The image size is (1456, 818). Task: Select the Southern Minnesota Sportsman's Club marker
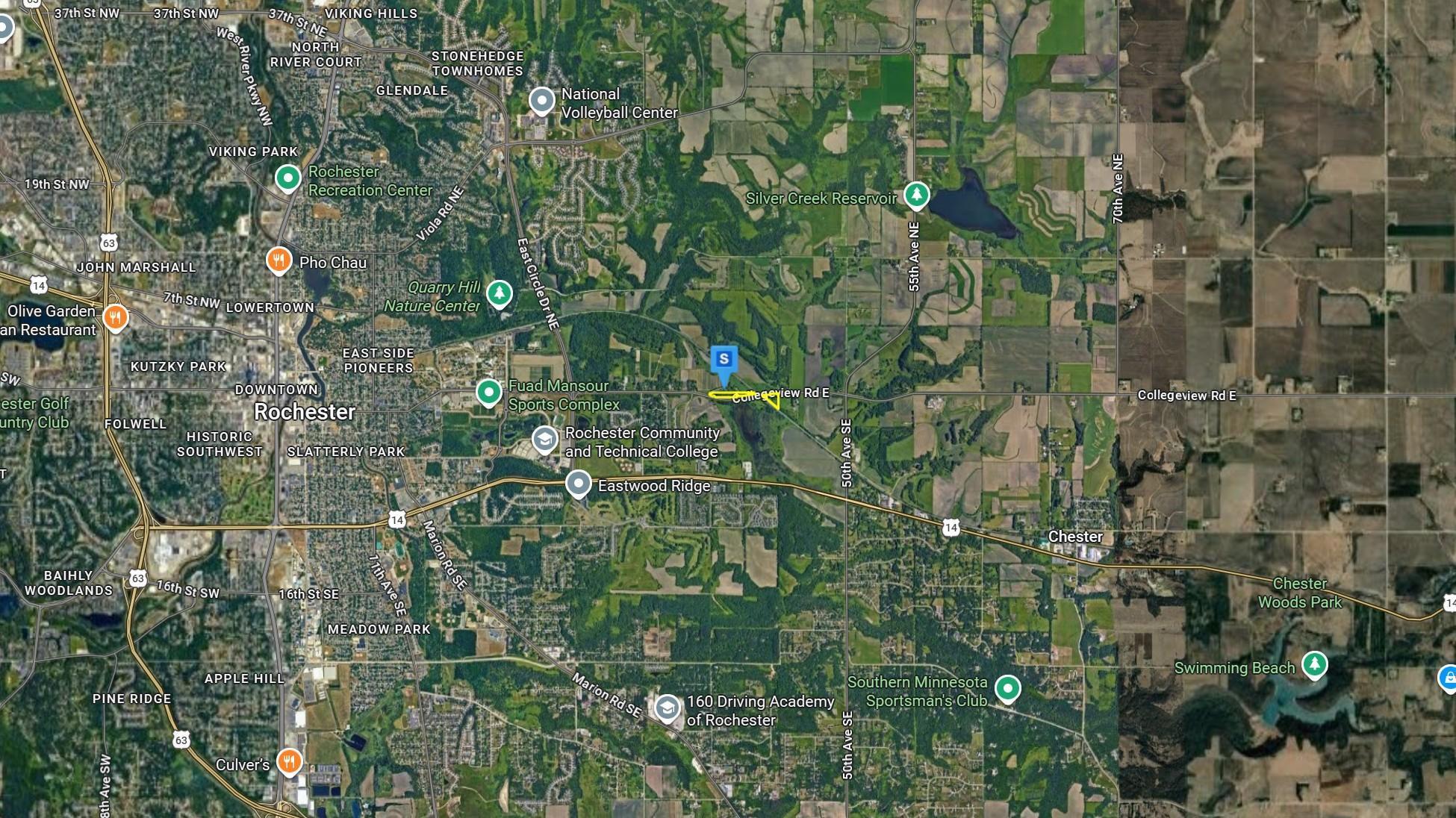point(1007,688)
